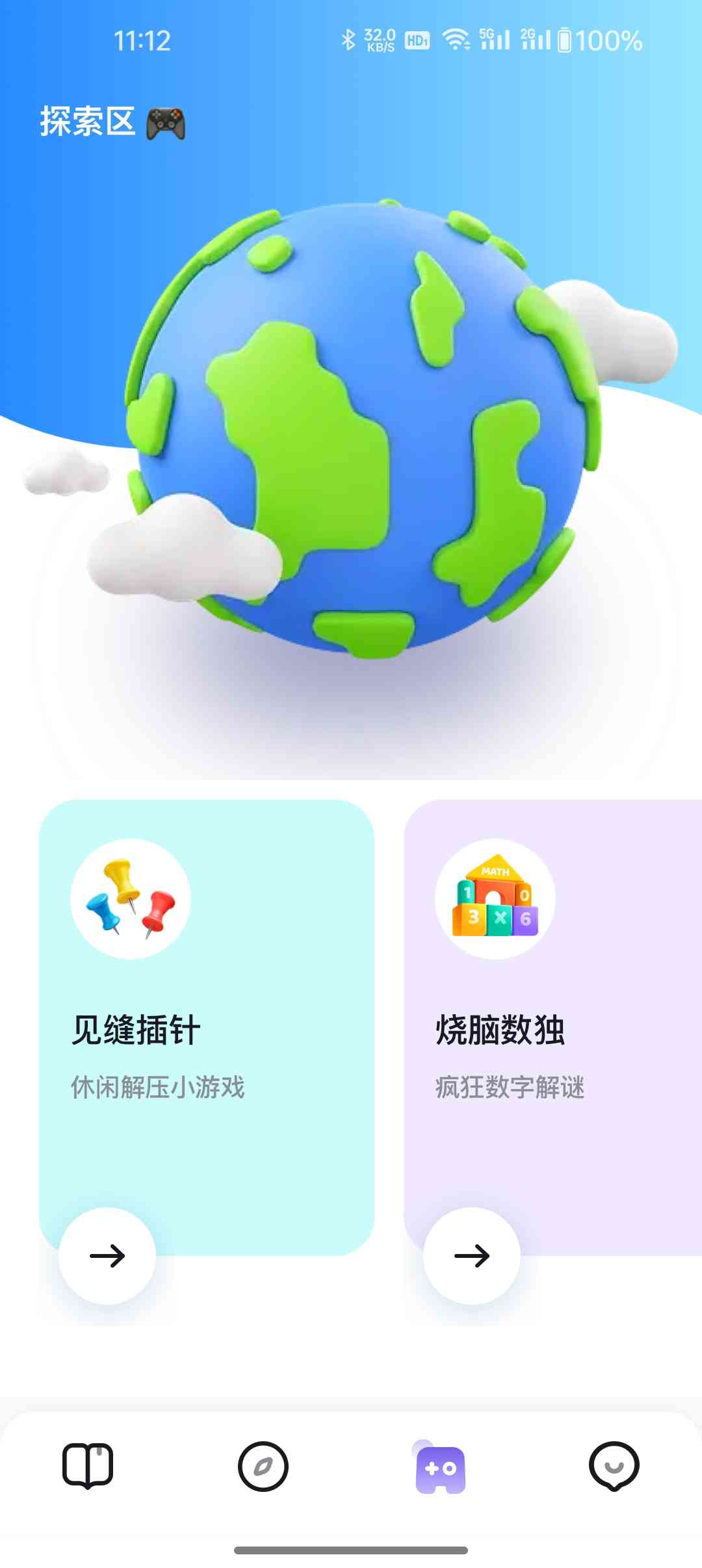This screenshot has width=702, height=1568.
Task: Tap the arrow button under 见缝插针
Action: point(107,1255)
